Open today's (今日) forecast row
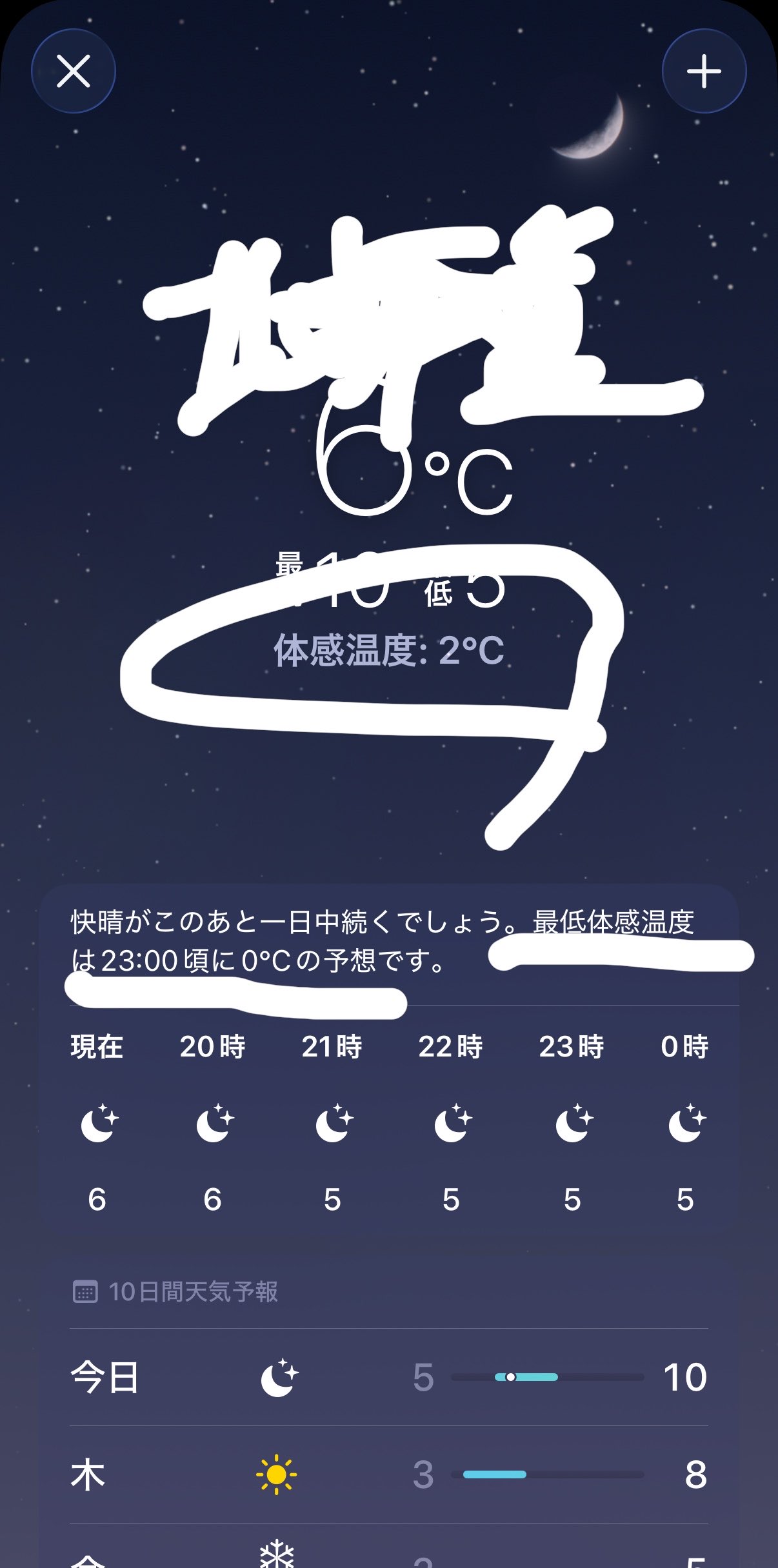This screenshot has width=778, height=1568. [x=388, y=1377]
